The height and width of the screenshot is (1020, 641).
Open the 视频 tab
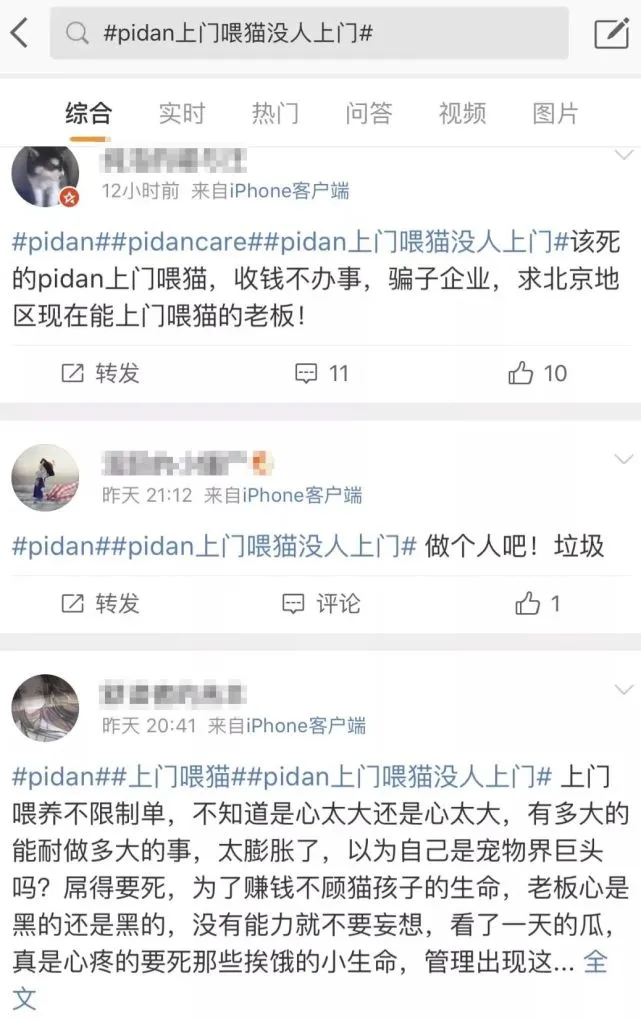click(x=462, y=113)
